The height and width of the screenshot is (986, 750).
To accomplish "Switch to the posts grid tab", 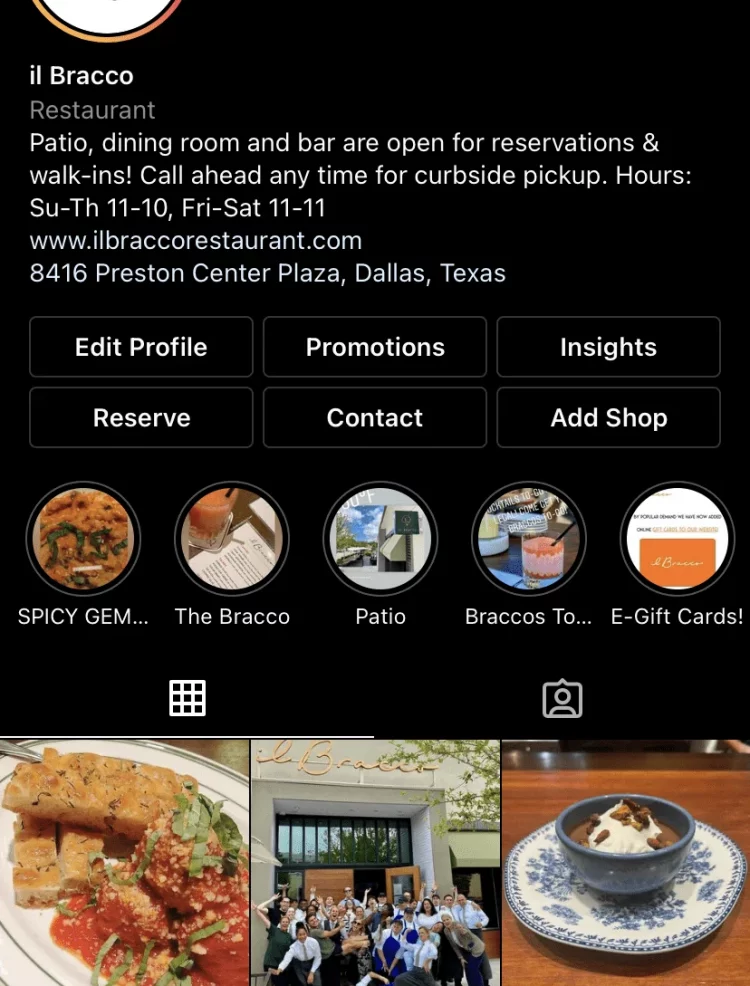I will 187,698.
